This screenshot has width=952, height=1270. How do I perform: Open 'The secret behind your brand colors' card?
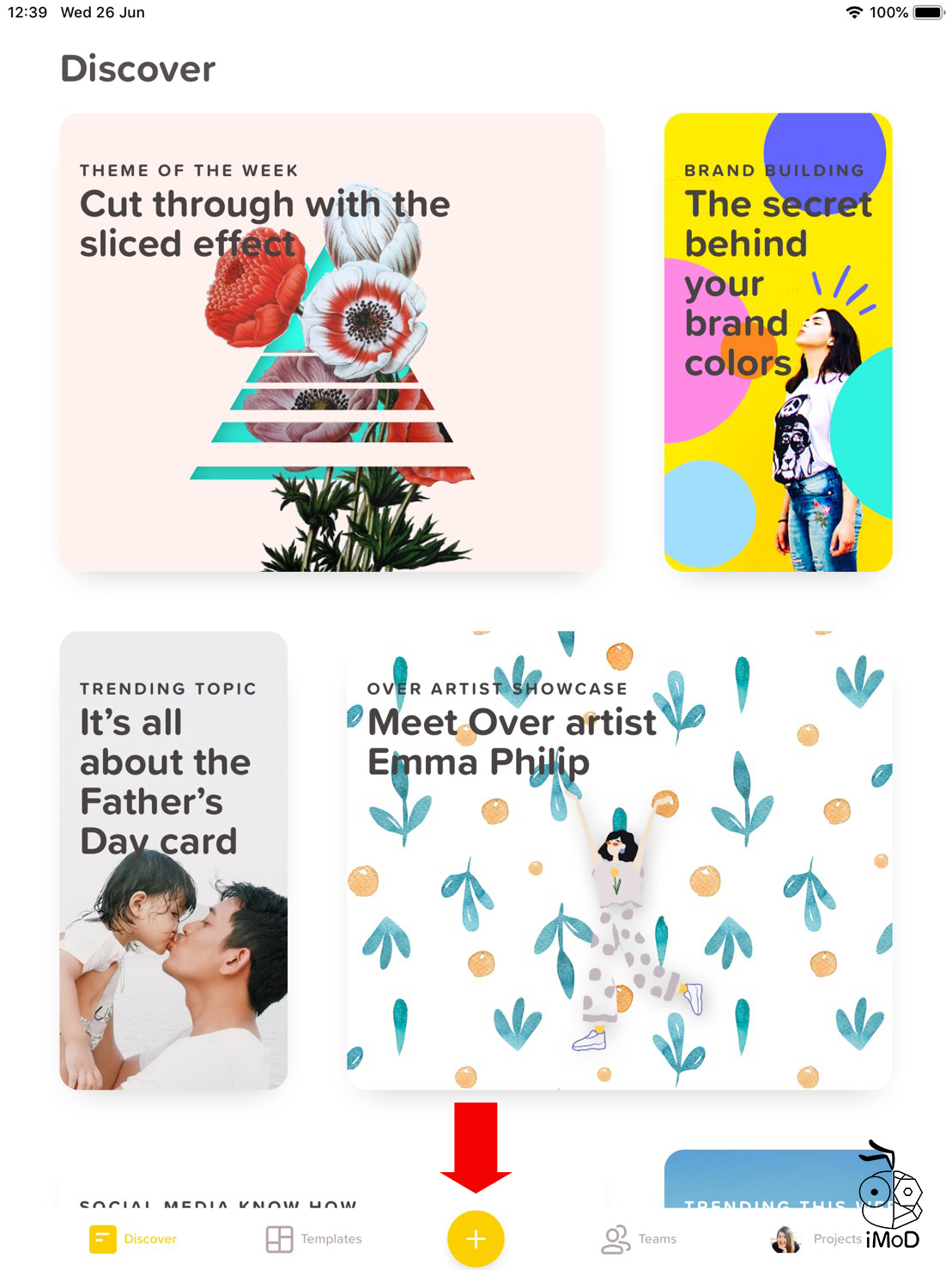(778, 342)
